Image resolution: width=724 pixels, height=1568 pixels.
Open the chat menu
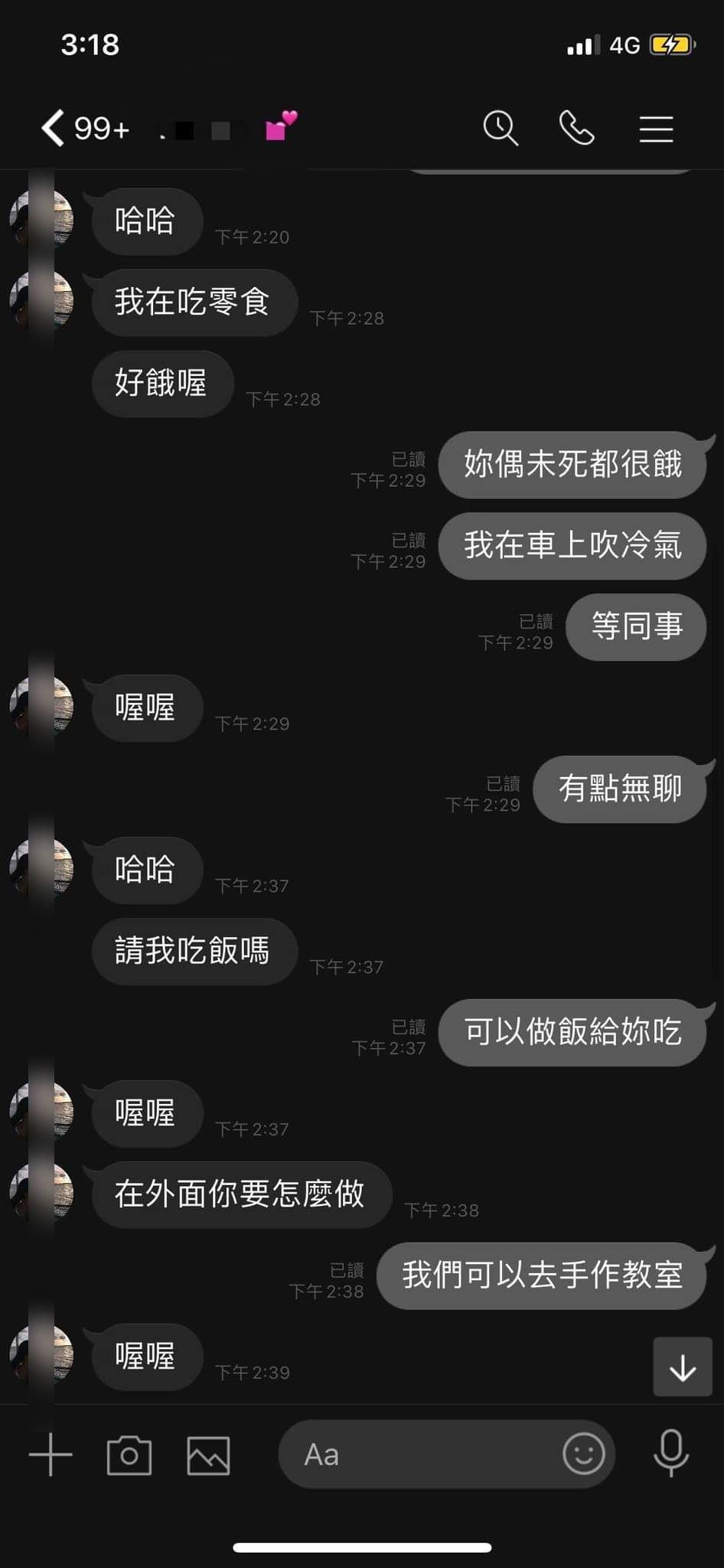pyautogui.click(x=656, y=129)
